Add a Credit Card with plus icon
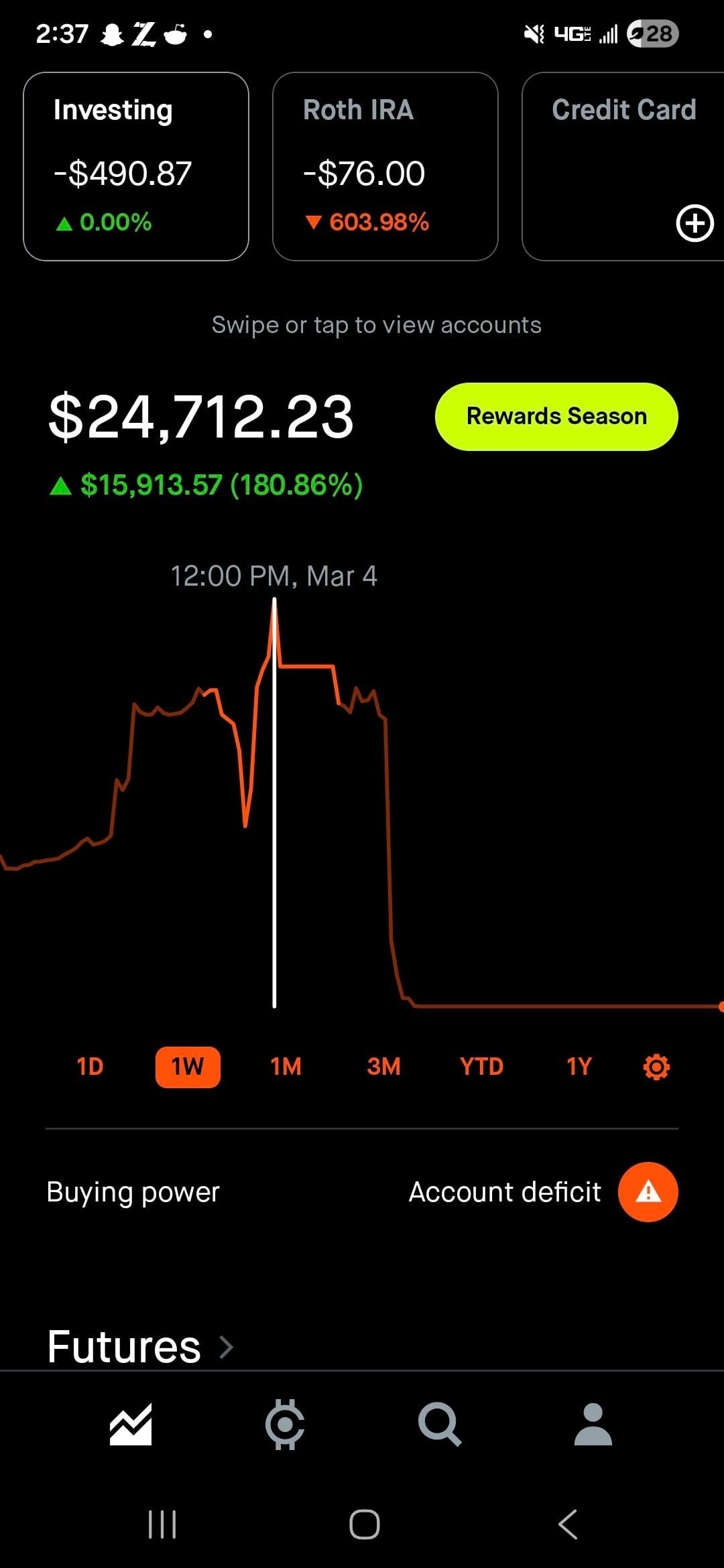This screenshot has width=724, height=1568. [x=695, y=223]
